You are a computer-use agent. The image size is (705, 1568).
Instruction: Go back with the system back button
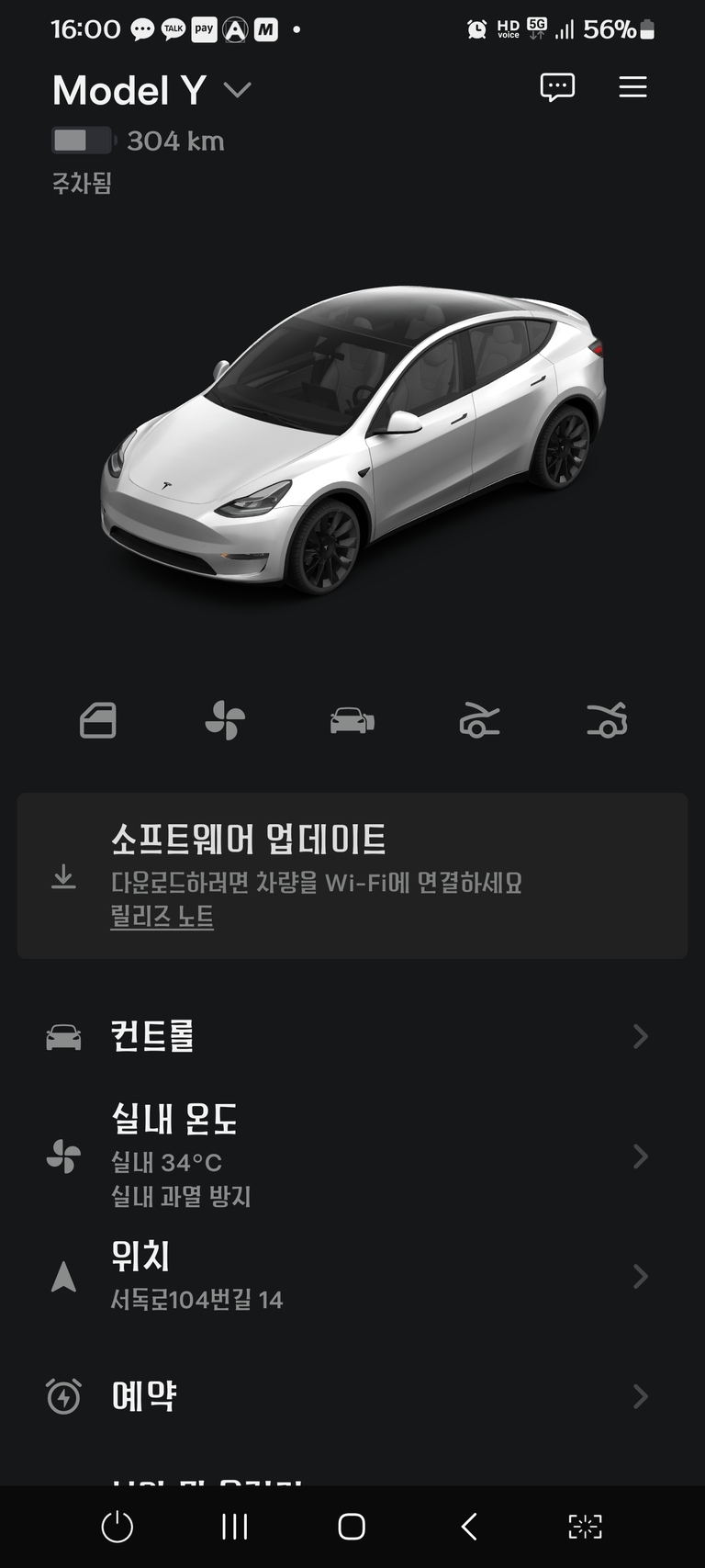coord(469,1527)
